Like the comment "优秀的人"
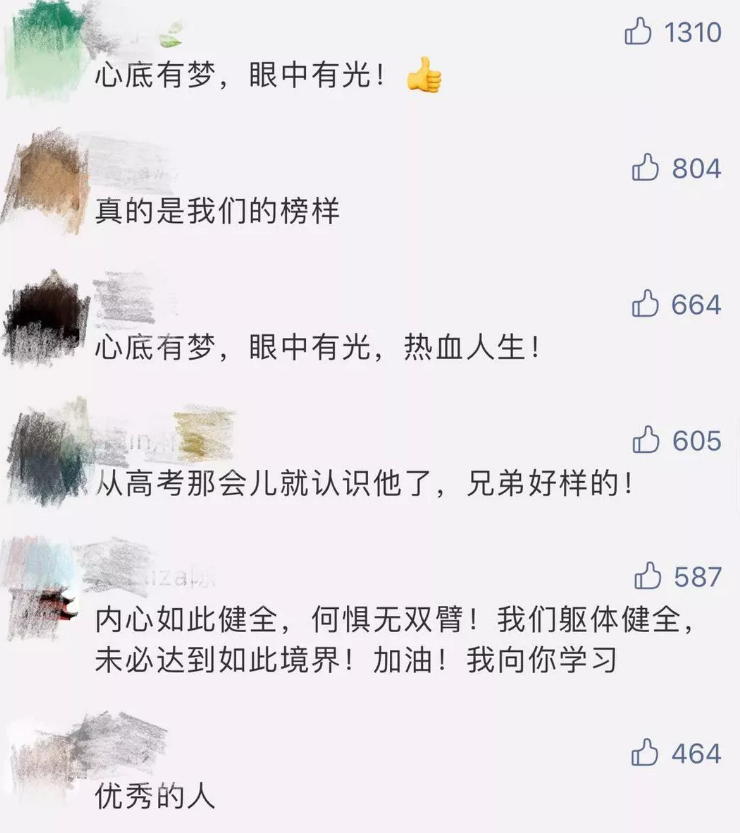740x833 pixels. 646,752
